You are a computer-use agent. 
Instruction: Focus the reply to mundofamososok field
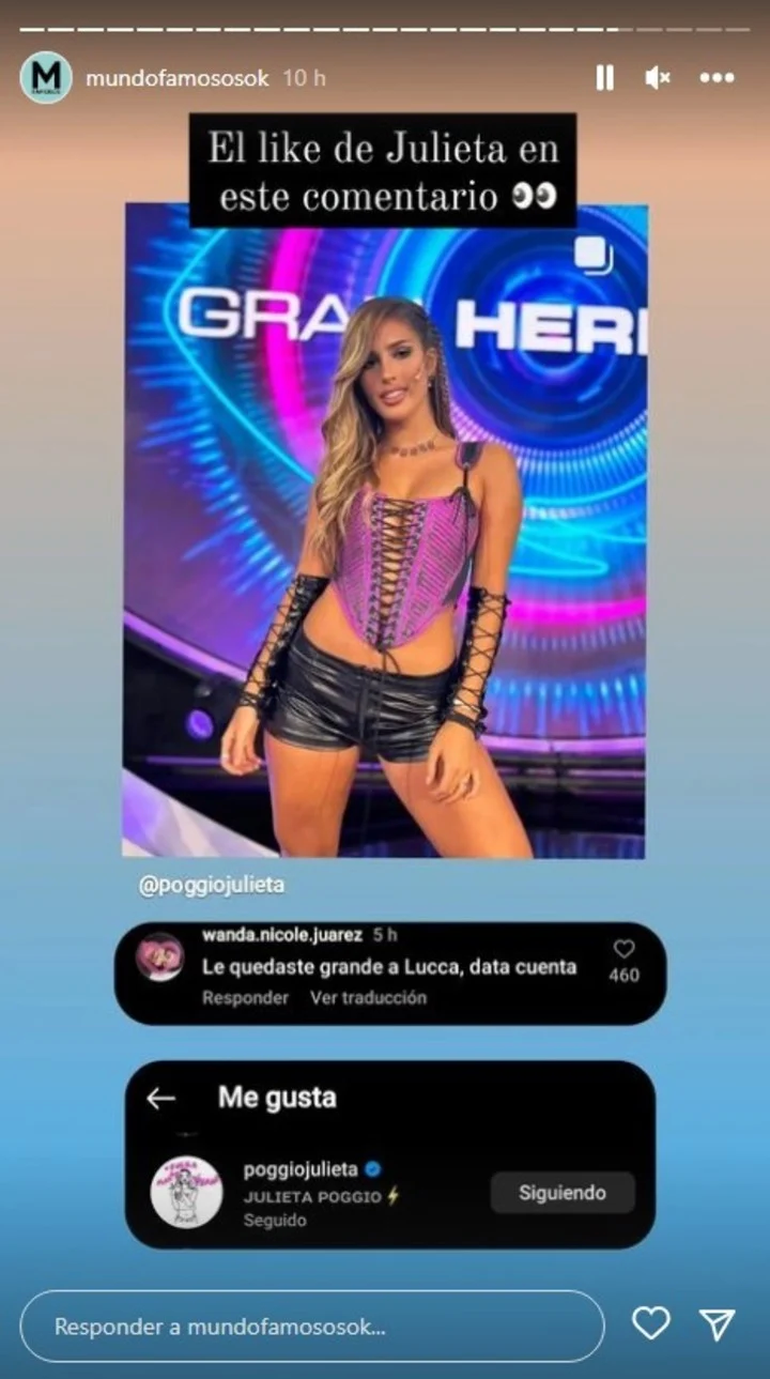click(x=312, y=1326)
